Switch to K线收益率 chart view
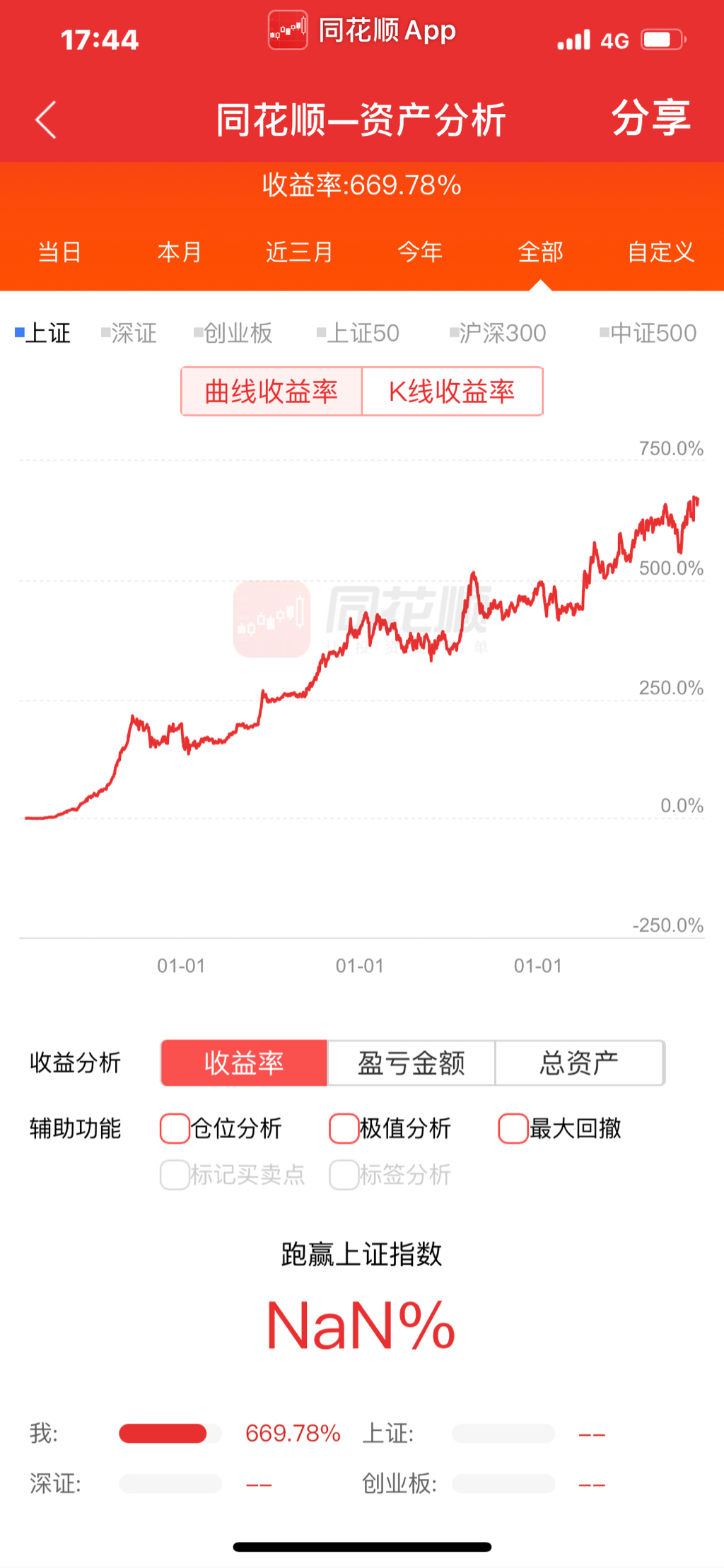The image size is (724, 1568). (x=452, y=392)
